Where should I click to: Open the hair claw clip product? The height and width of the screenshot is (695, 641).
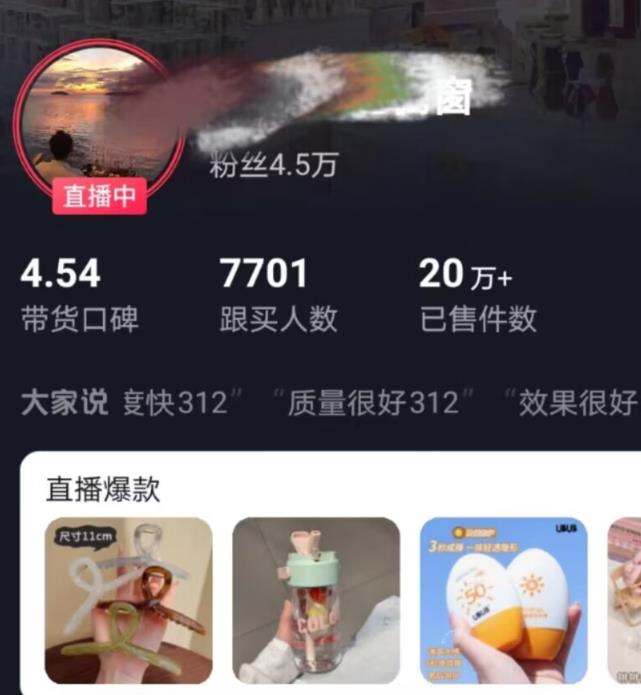[x=129, y=599]
